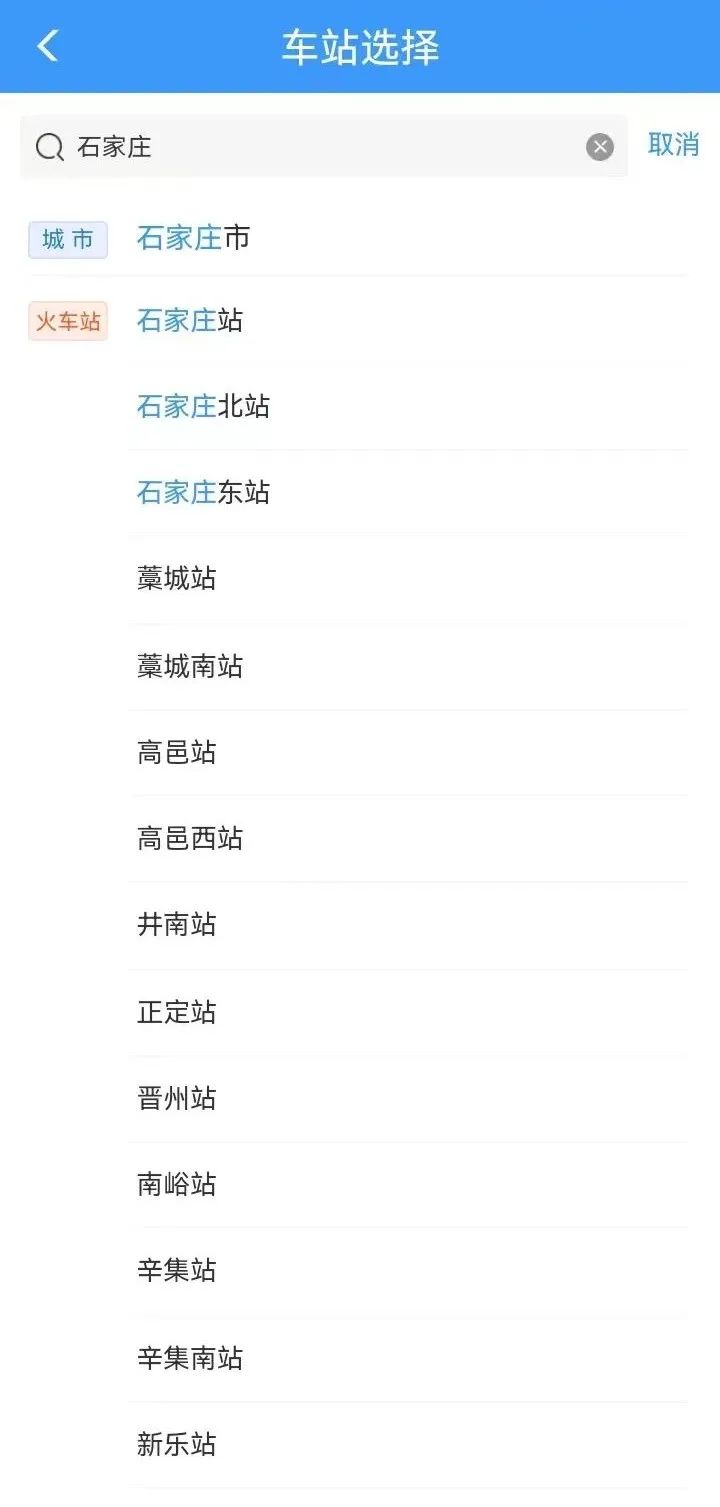Image resolution: width=720 pixels, height=1507 pixels.
Task: Tap 取消 to cancel search
Action: [673, 145]
